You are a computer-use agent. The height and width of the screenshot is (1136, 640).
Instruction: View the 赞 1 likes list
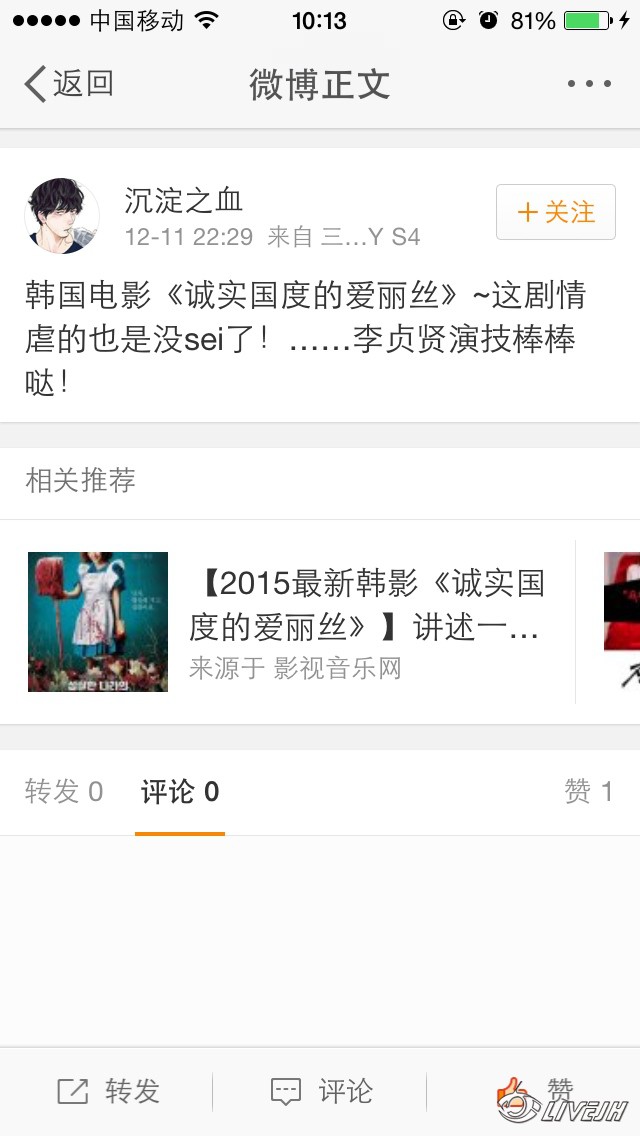tap(588, 792)
